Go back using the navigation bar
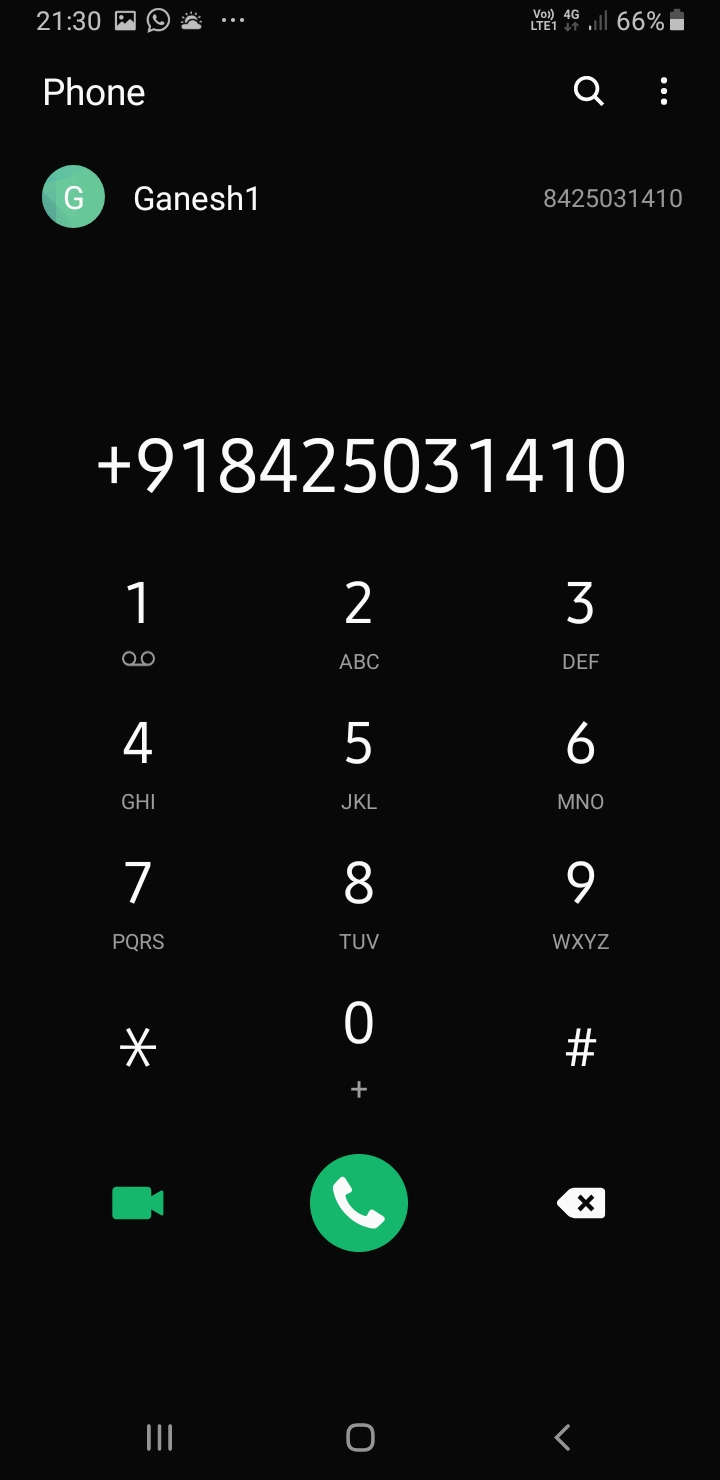Image resolution: width=720 pixels, height=1480 pixels. [562, 1438]
